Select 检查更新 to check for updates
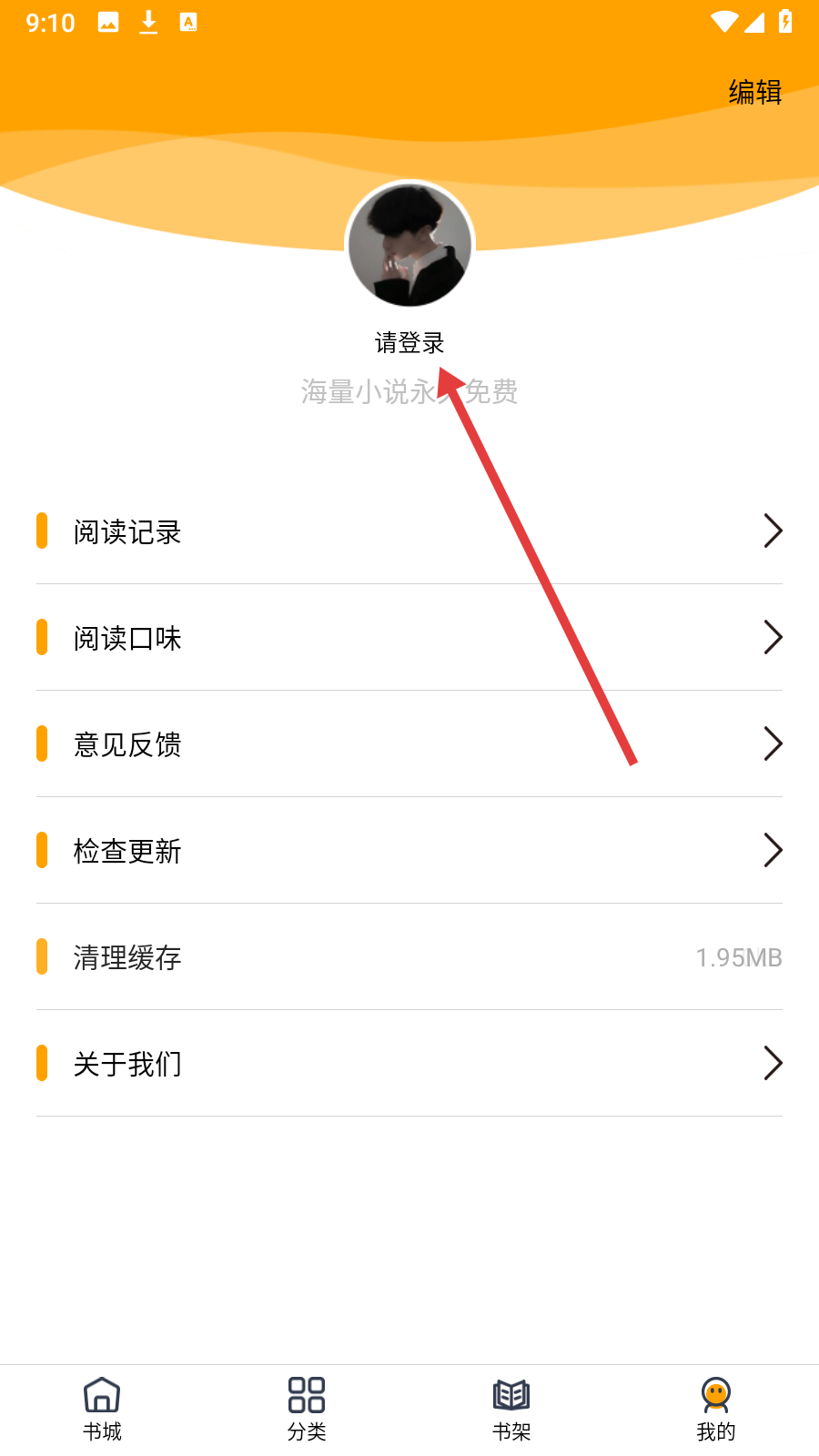Image resolution: width=819 pixels, height=1456 pixels. click(x=409, y=851)
